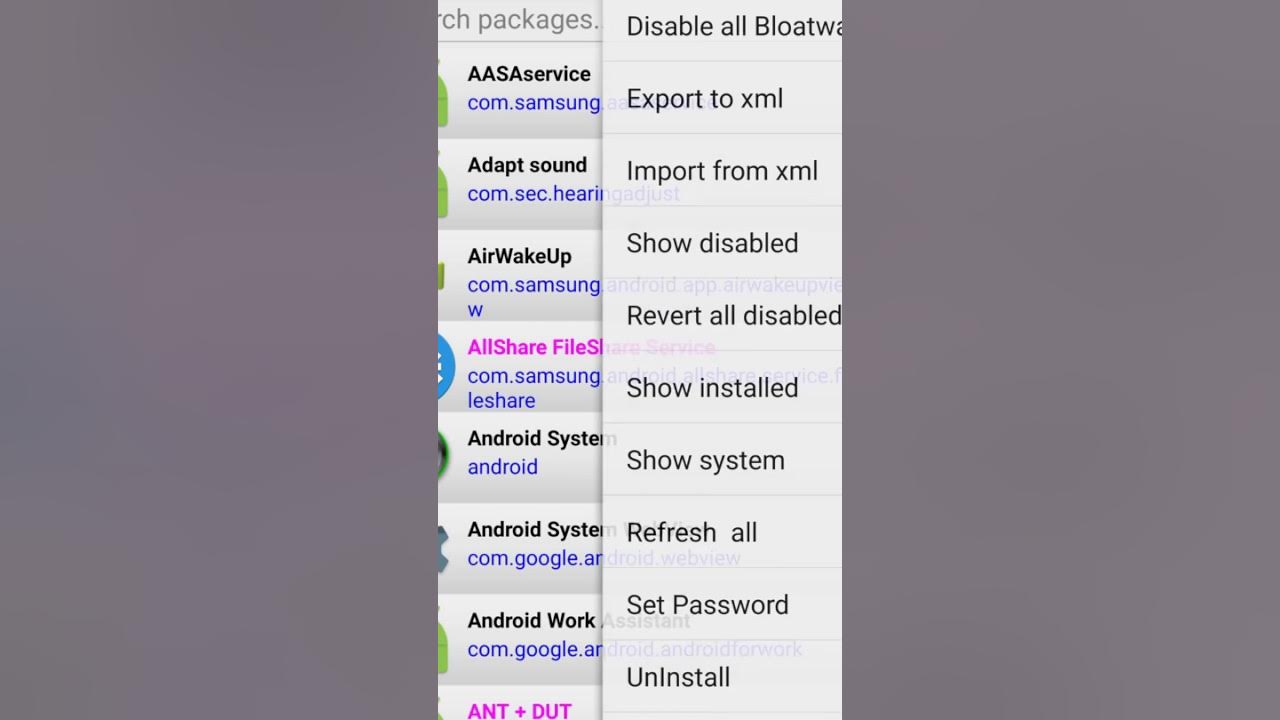Tap Show system menu item
The height and width of the screenshot is (720, 1280).
[x=705, y=460]
